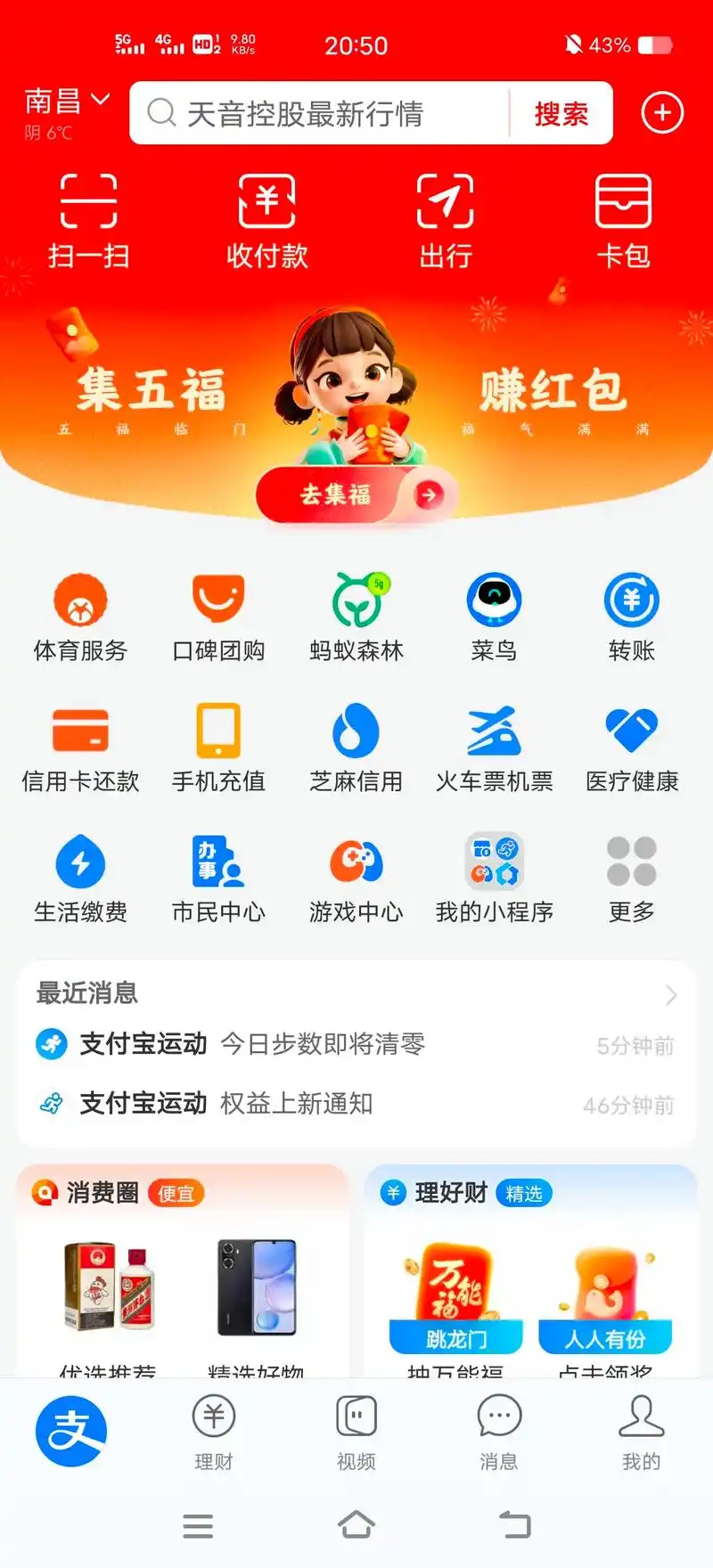Change the city from 南昌
Image resolution: width=713 pixels, height=1568 pixels.
66,102
